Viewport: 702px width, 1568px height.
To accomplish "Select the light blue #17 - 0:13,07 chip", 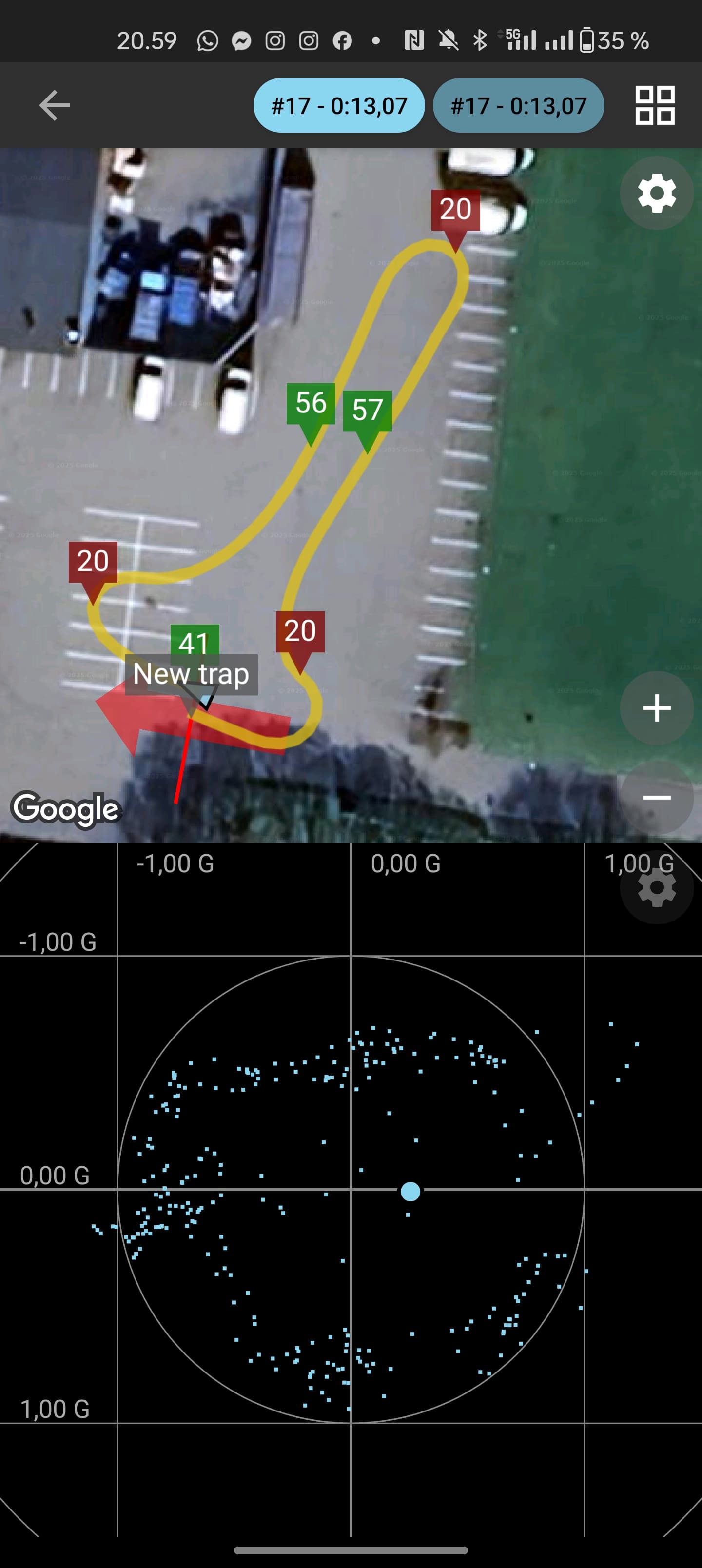I will [x=338, y=105].
